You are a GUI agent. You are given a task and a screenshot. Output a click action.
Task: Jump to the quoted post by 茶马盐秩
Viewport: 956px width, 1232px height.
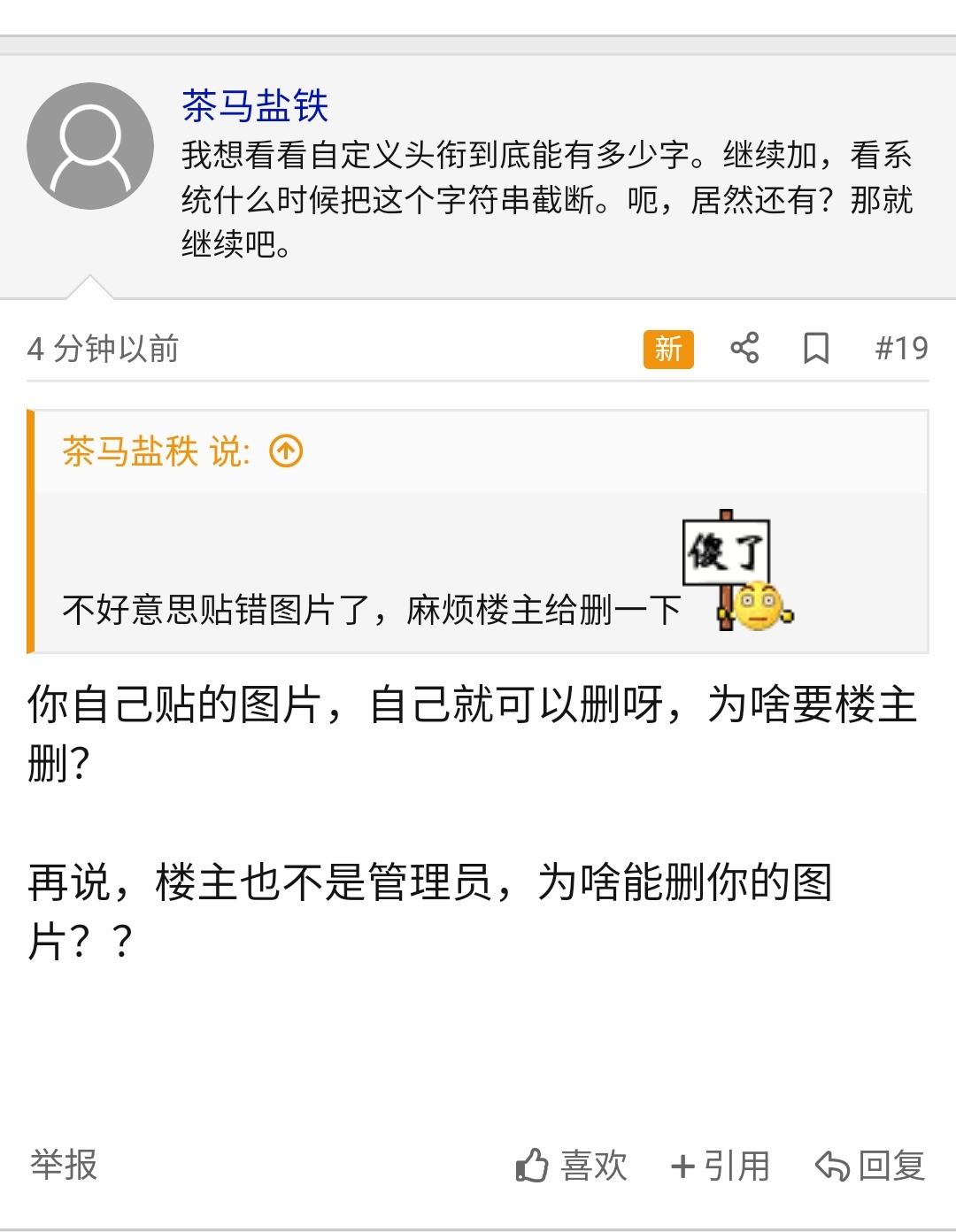pos(286,451)
